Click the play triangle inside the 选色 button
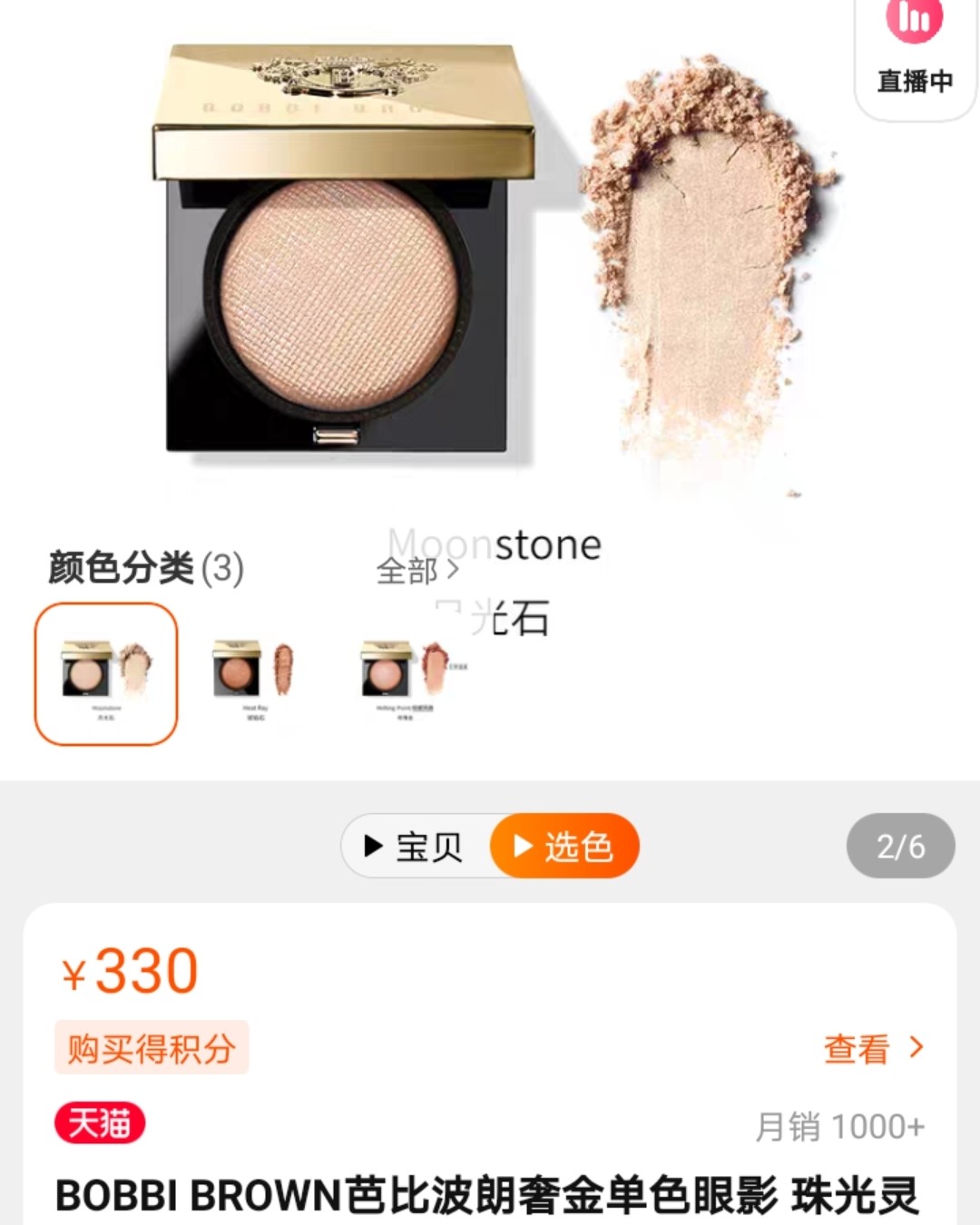Viewport: 980px width, 1225px height. (524, 846)
